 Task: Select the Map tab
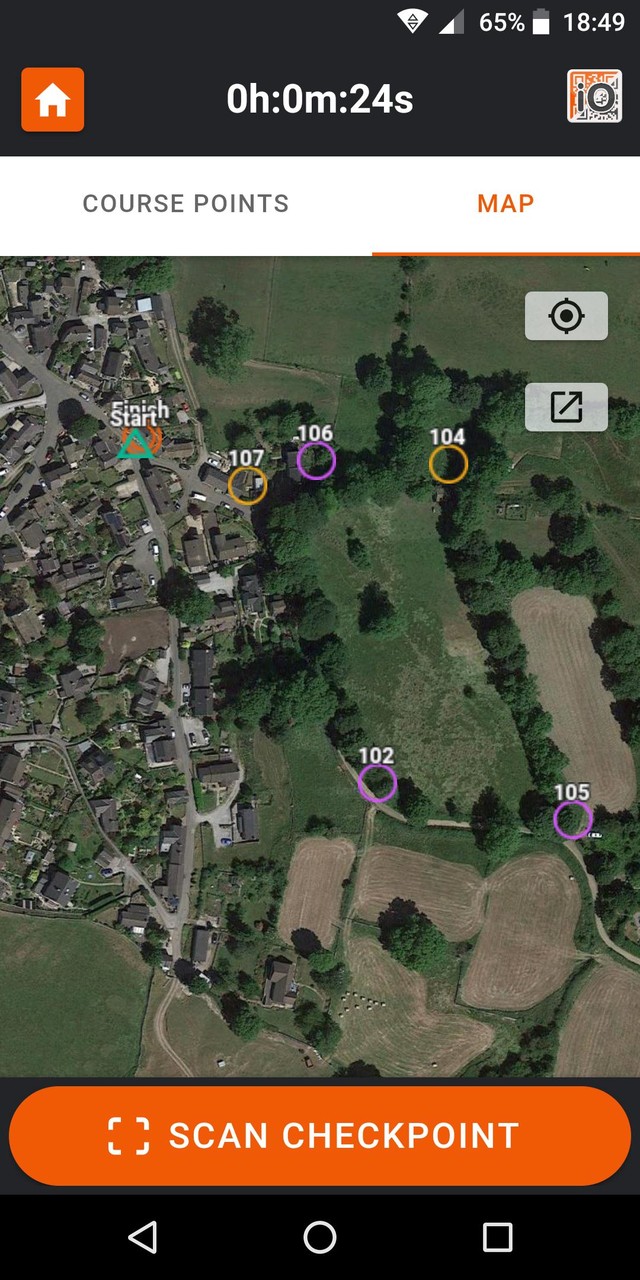[x=505, y=204]
